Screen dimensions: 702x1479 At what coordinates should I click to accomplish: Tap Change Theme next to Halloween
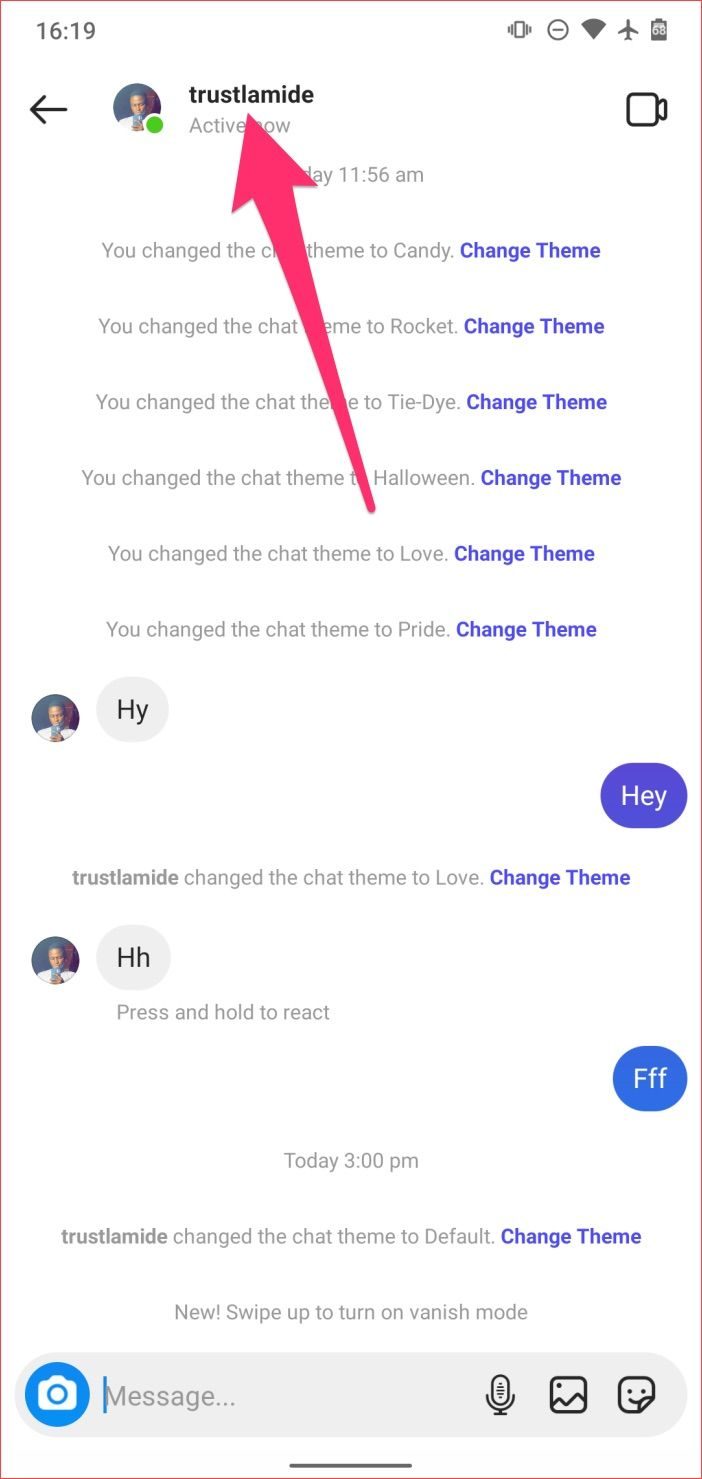(551, 478)
